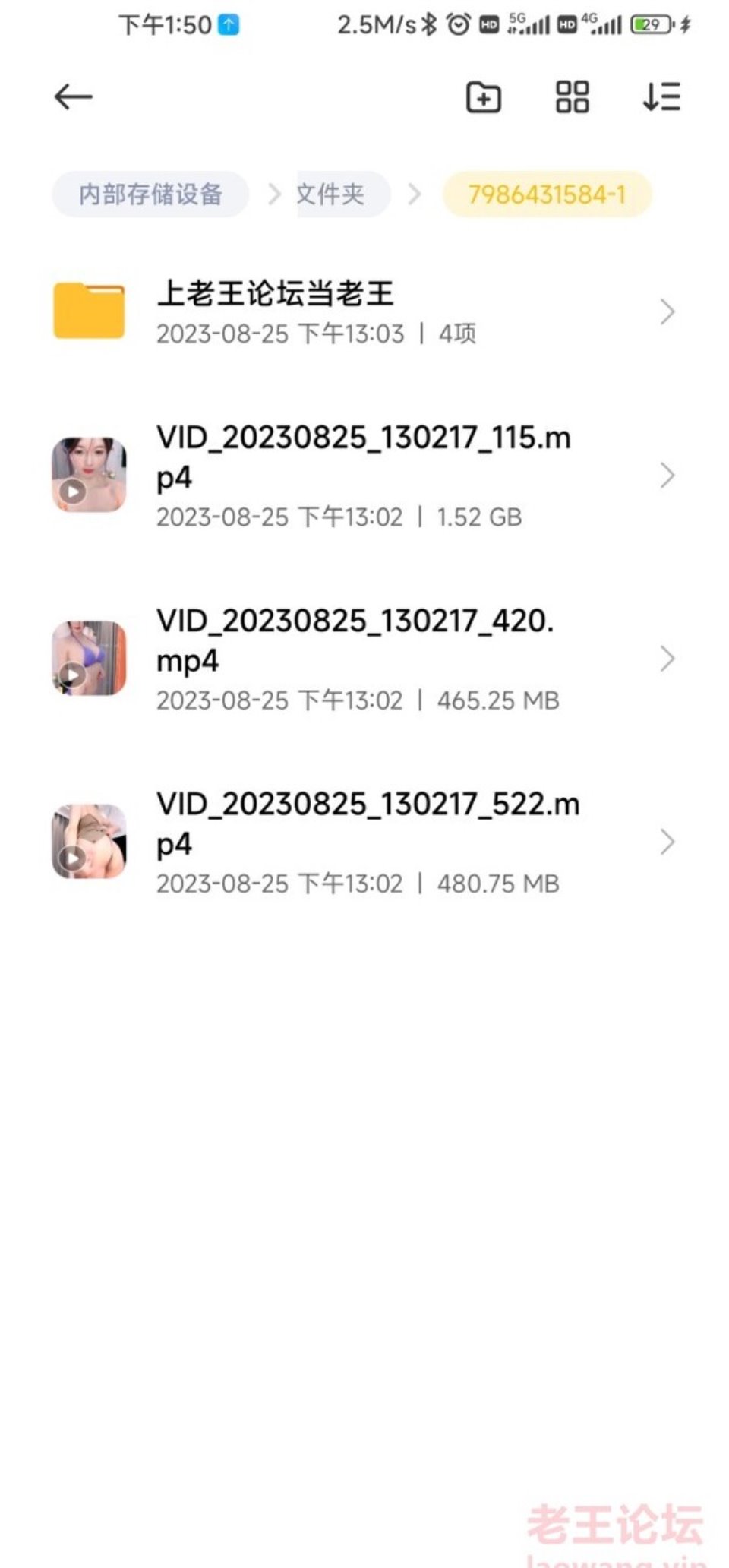
Task: Select the 7986431584-1 breadcrumb chip
Action: pos(547,194)
